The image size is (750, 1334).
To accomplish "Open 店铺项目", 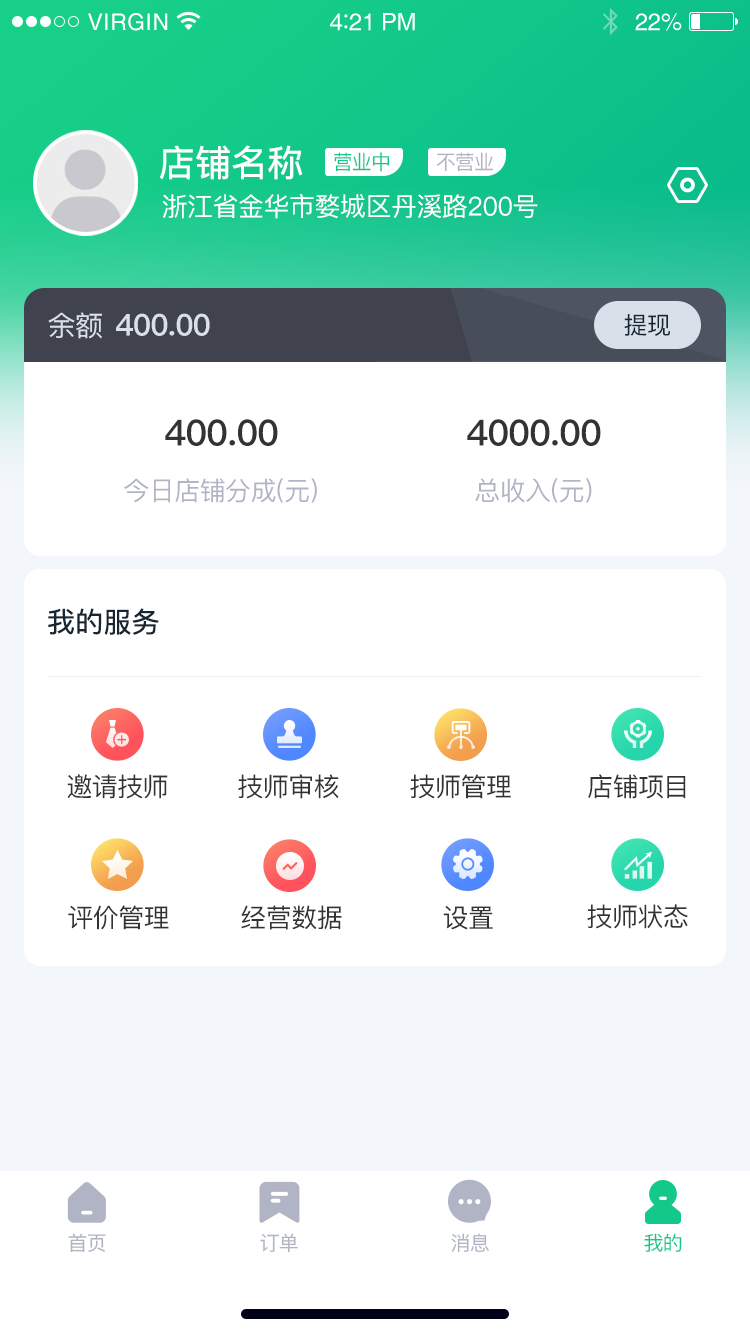I will coord(637,755).
